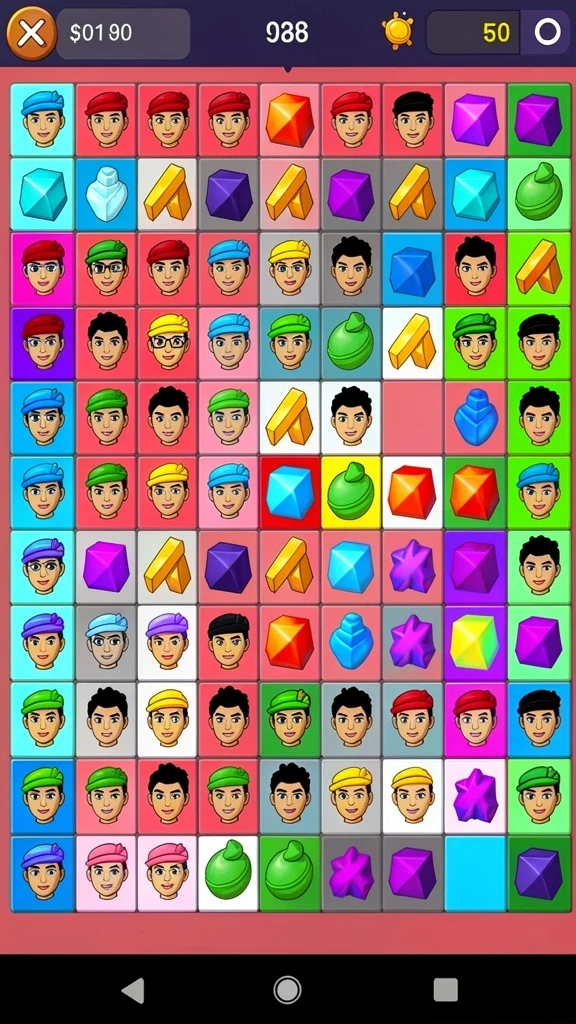Tap the green gem on the white tile
The image size is (576, 1024).
coord(228,872)
